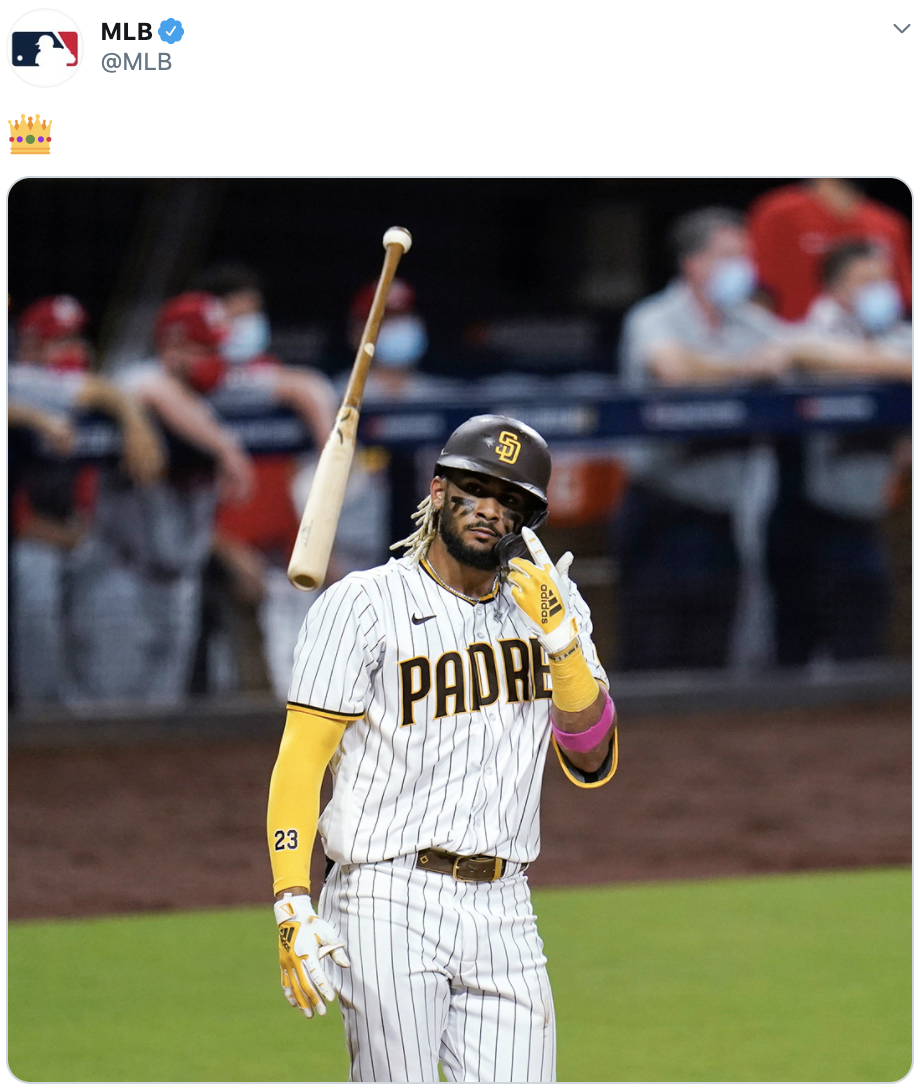This screenshot has width=920, height=1092.
Task: Expand the tweet options chevron
Action: pos(901,28)
